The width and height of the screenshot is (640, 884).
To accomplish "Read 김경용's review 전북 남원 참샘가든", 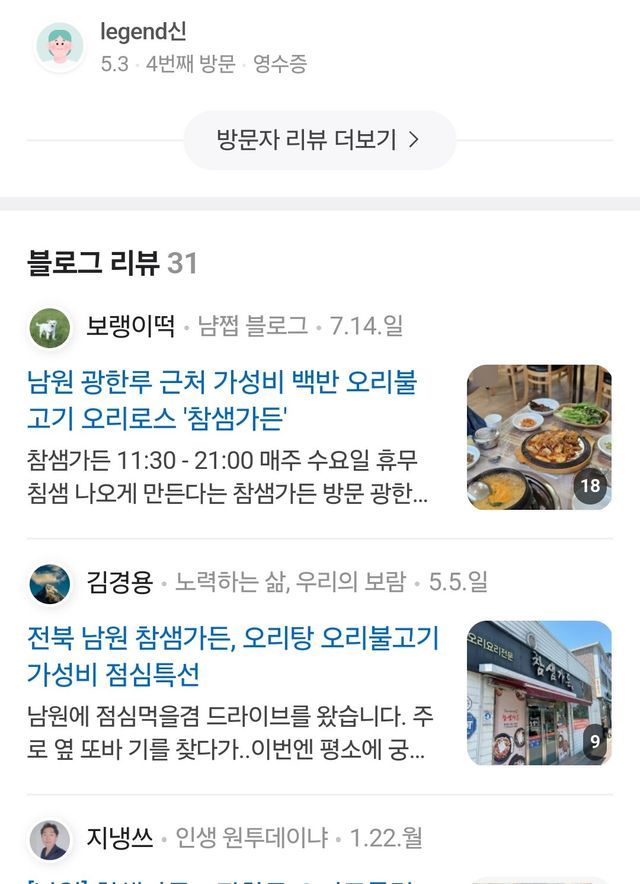I will point(232,654).
